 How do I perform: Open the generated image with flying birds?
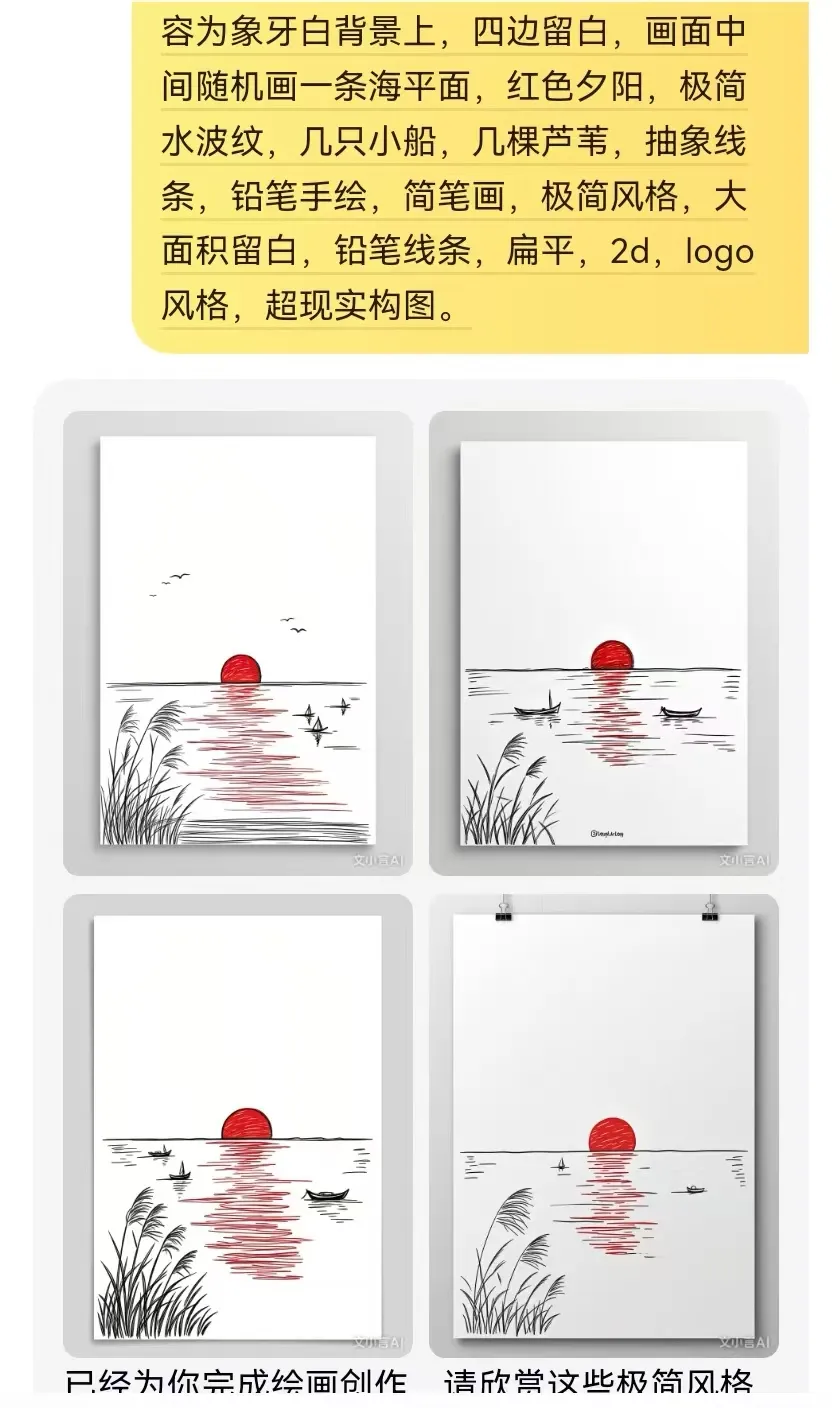click(x=238, y=642)
